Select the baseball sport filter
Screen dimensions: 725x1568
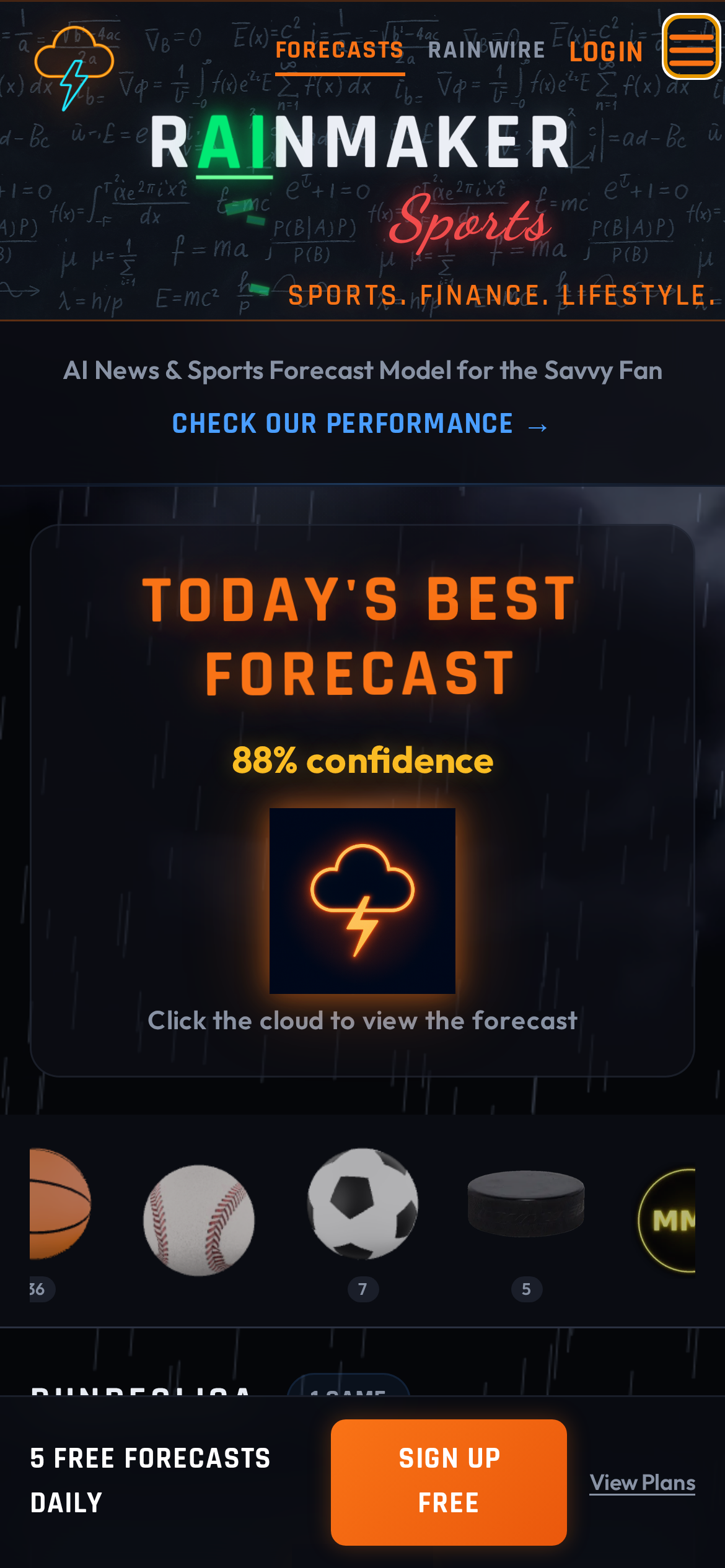pos(199,1220)
